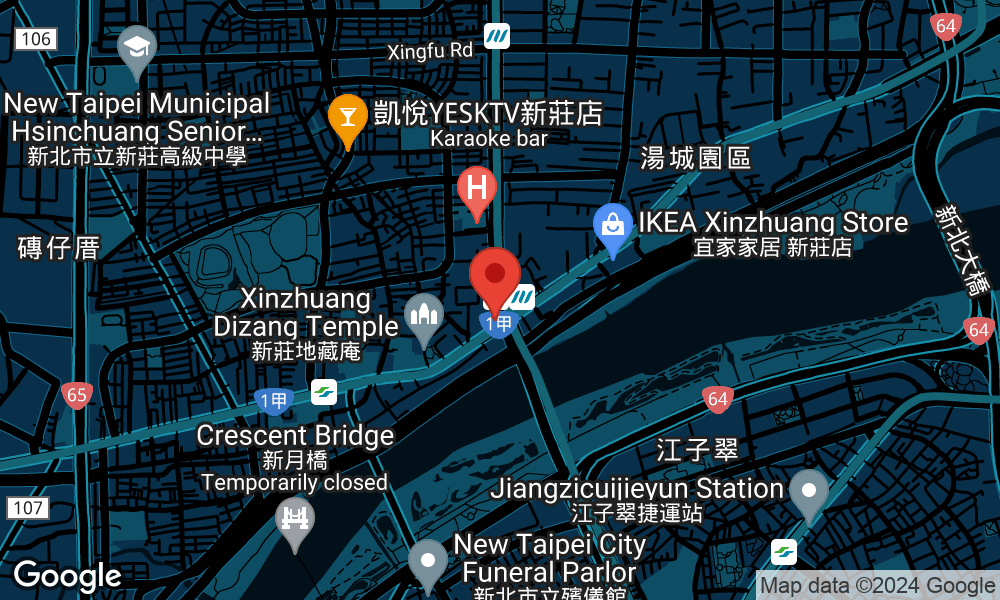The width and height of the screenshot is (1000, 600).
Task: Open the New Taipei City Funeral Parlor marker
Action: (428, 562)
